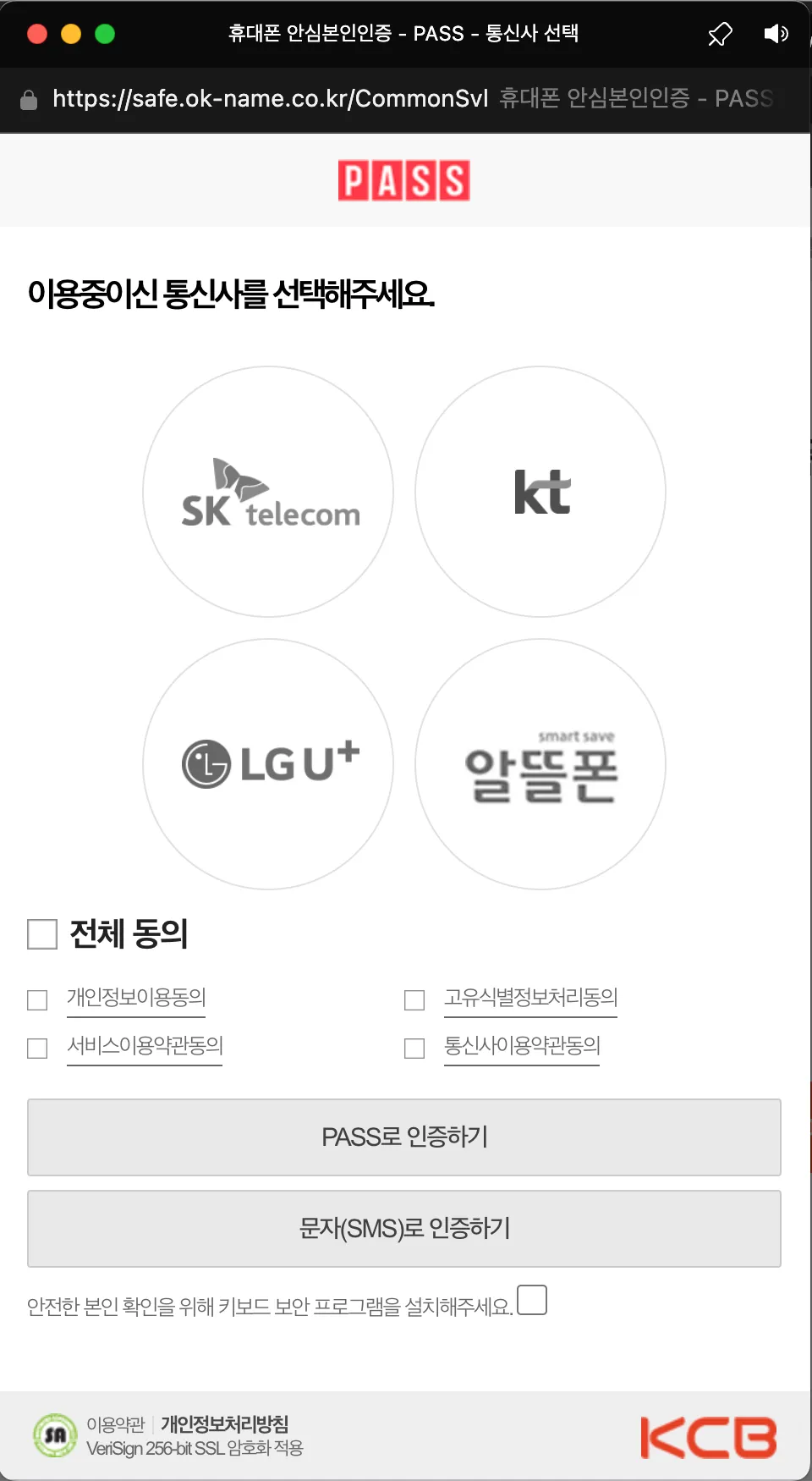Authenticate via 문자(SMS)로 인증하기
Image resolution: width=812 pixels, height=1481 pixels.
404,1228
